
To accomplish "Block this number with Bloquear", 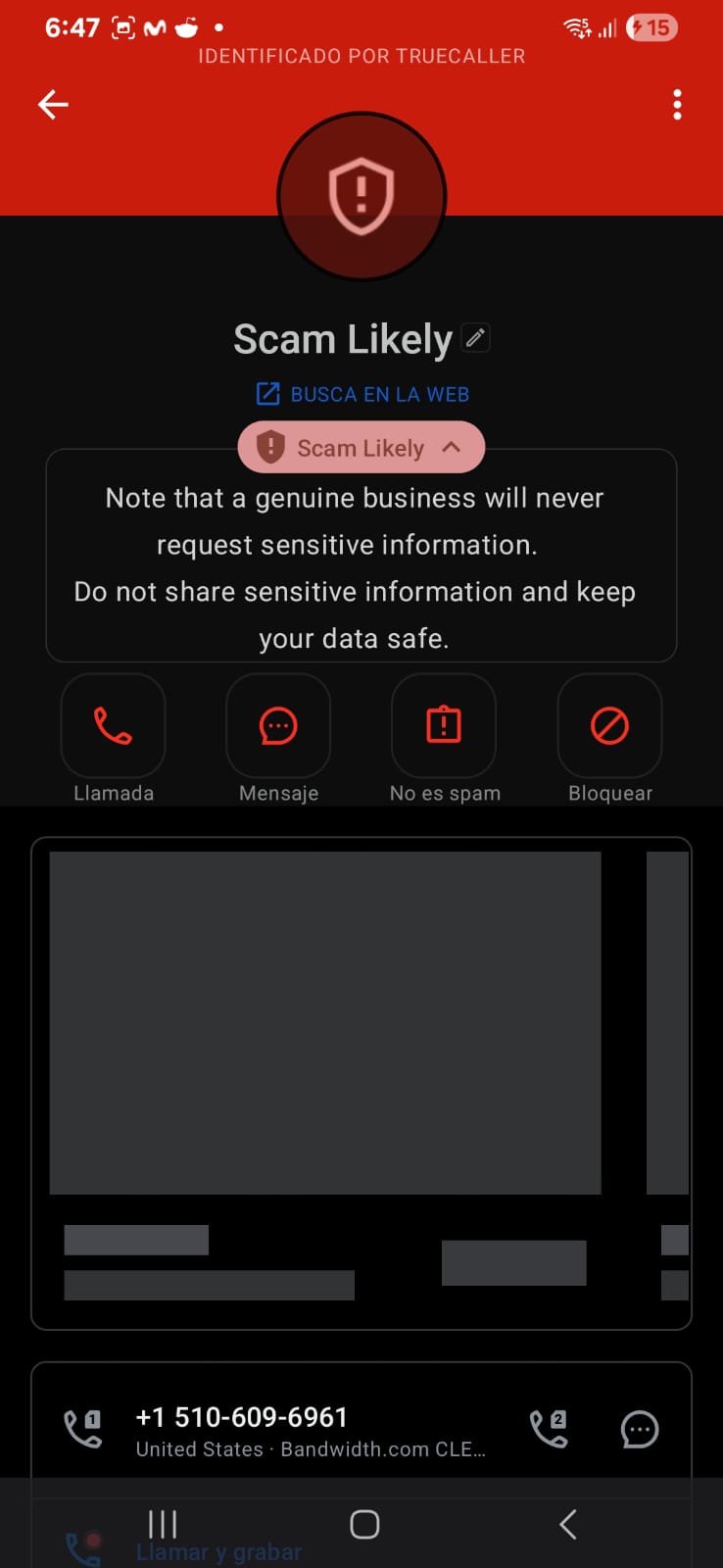I will (x=609, y=726).
